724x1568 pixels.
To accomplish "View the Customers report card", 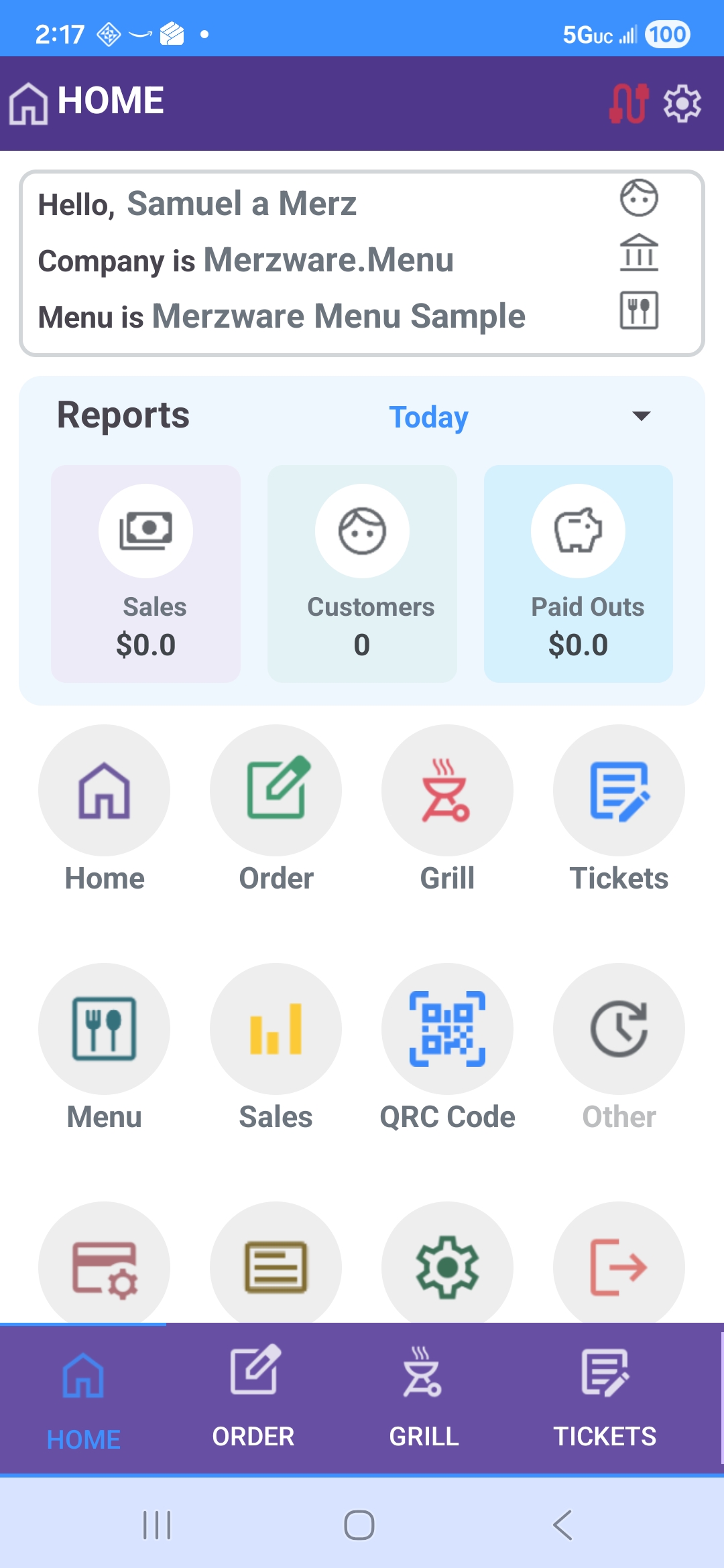I will pyautogui.click(x=362, y=574).
